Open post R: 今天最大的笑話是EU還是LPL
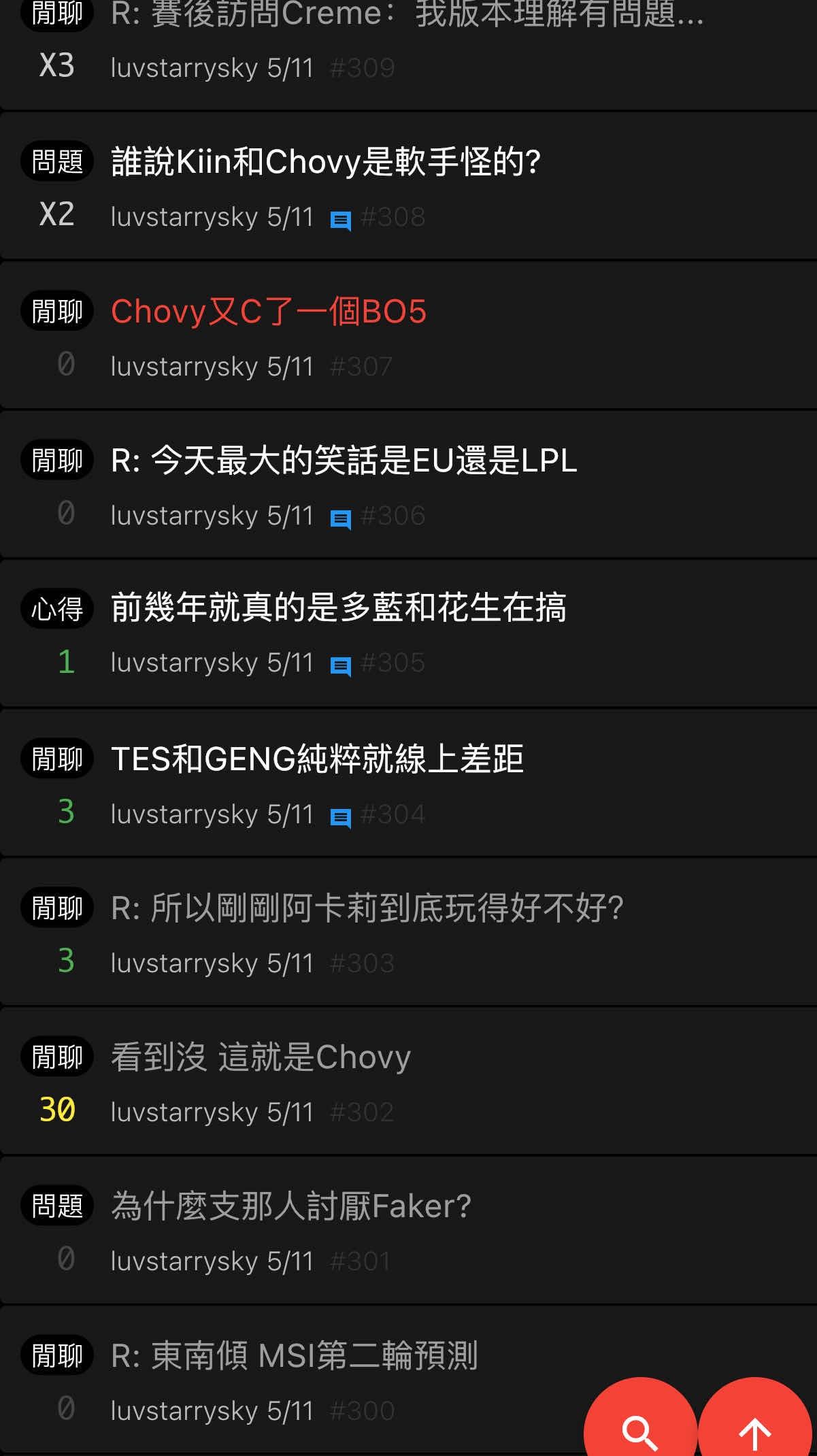Viewport: 817px width, 1456px height. point(344,461)
